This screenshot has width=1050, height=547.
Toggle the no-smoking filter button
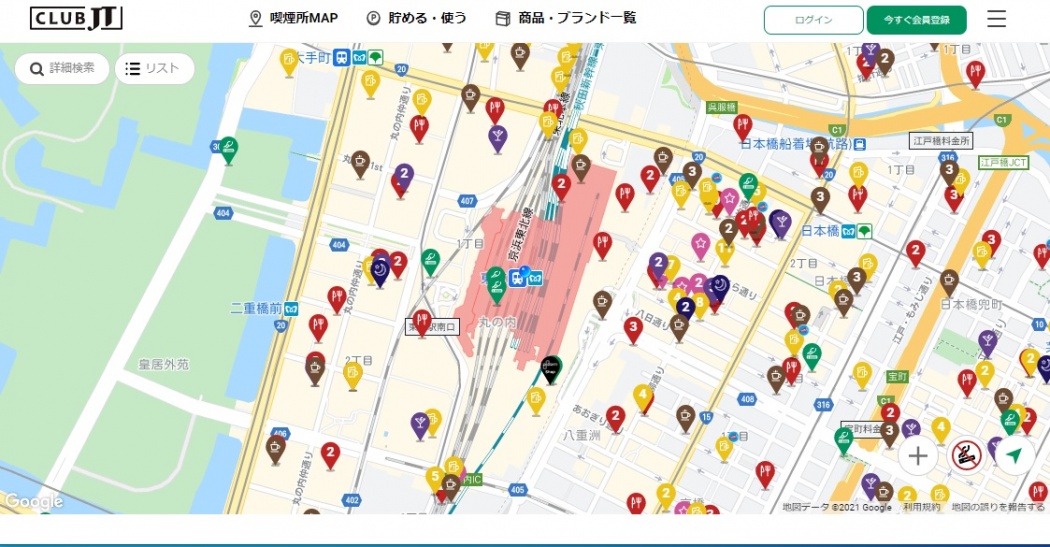966,456
